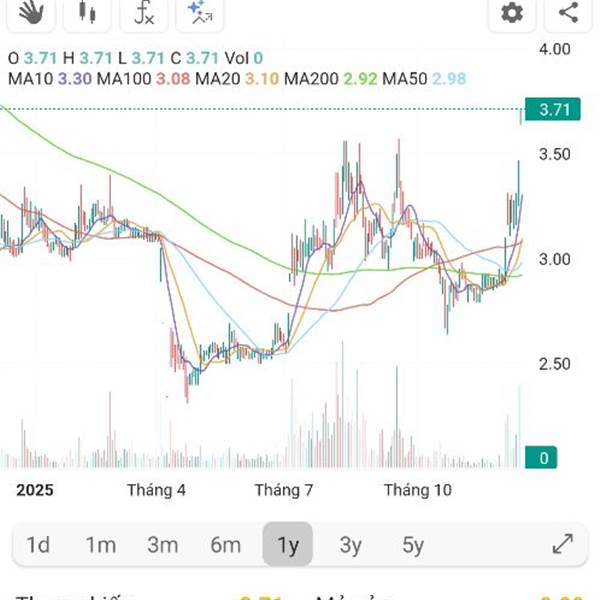View the 5y range
600x600 pixels.
coord(412,545)
